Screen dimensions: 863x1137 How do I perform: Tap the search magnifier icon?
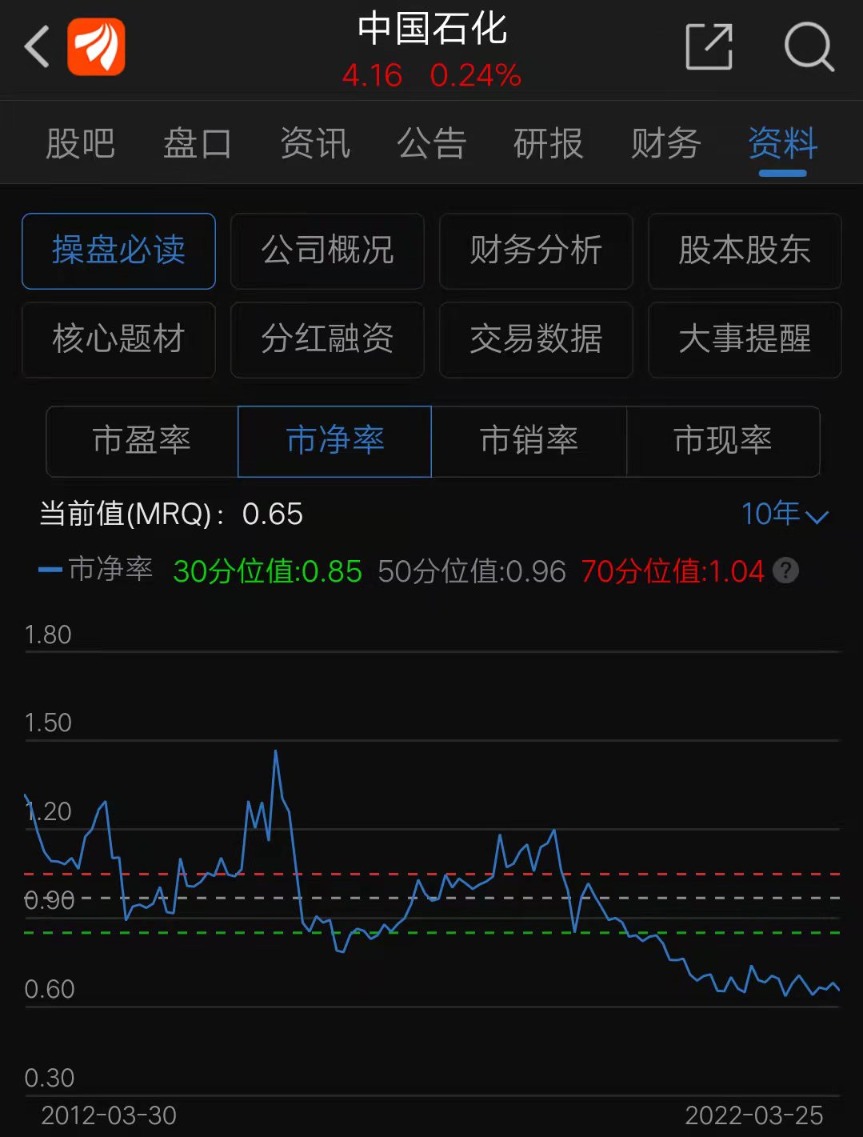810,47
